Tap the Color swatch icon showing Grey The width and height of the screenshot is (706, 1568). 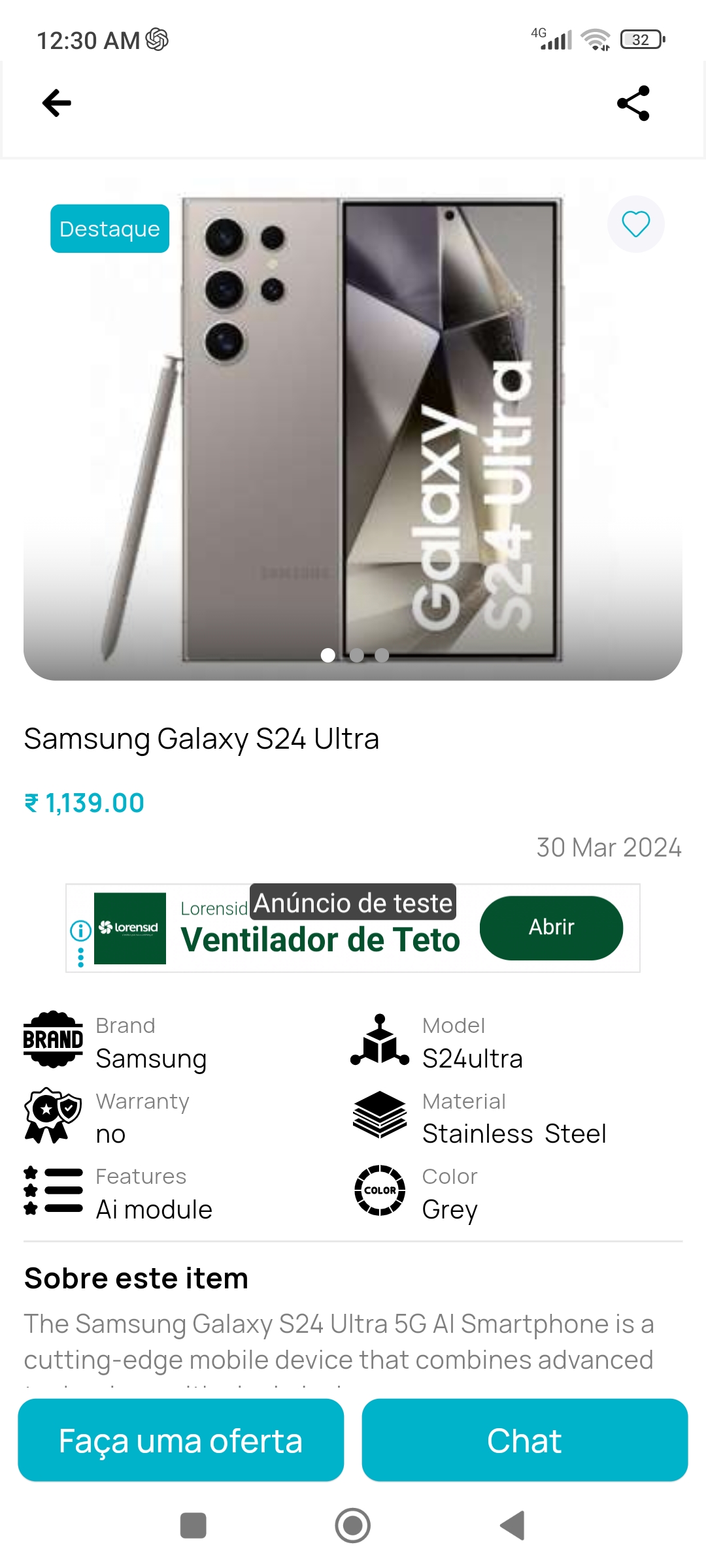pyautogui.click(x=379, y=1190)
